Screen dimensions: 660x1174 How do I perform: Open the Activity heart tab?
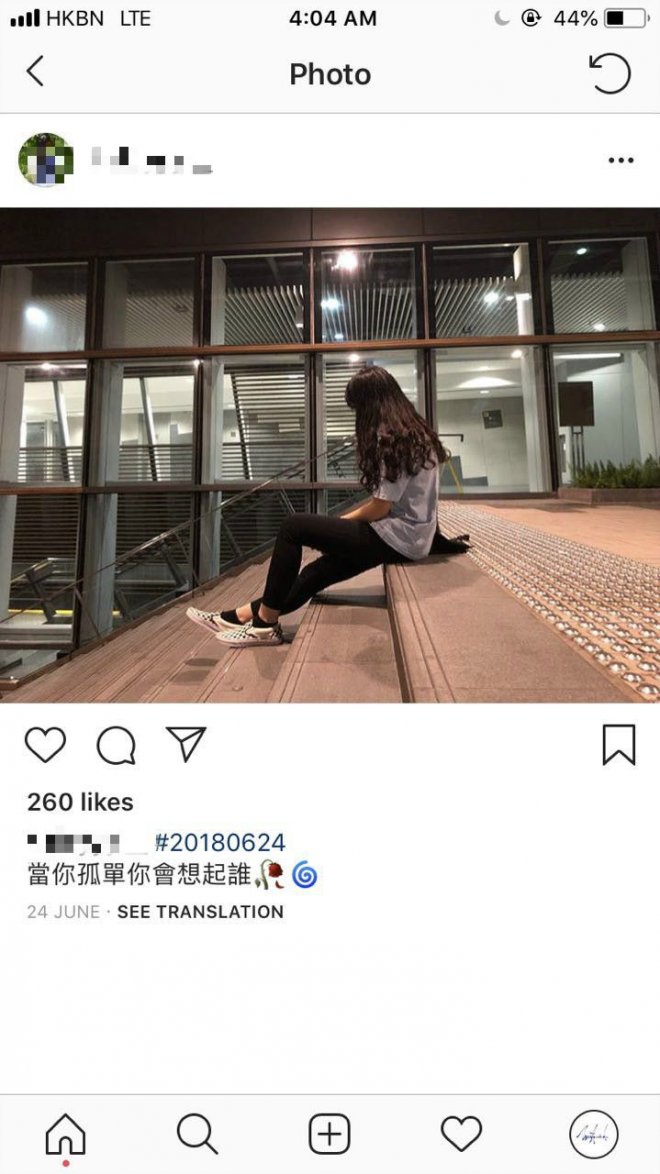pyautogui.click(x=461, y=1135)
